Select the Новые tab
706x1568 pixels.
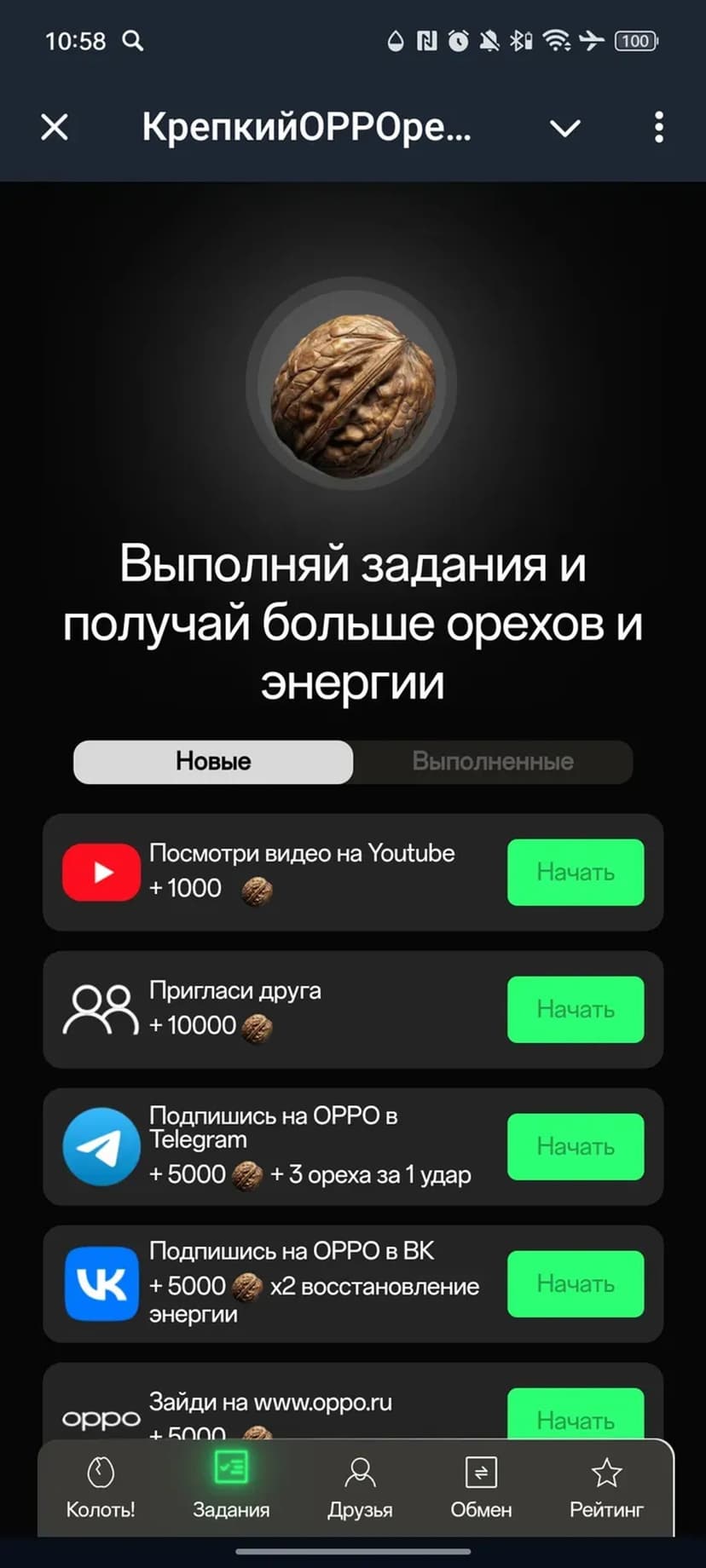point(213,761)
